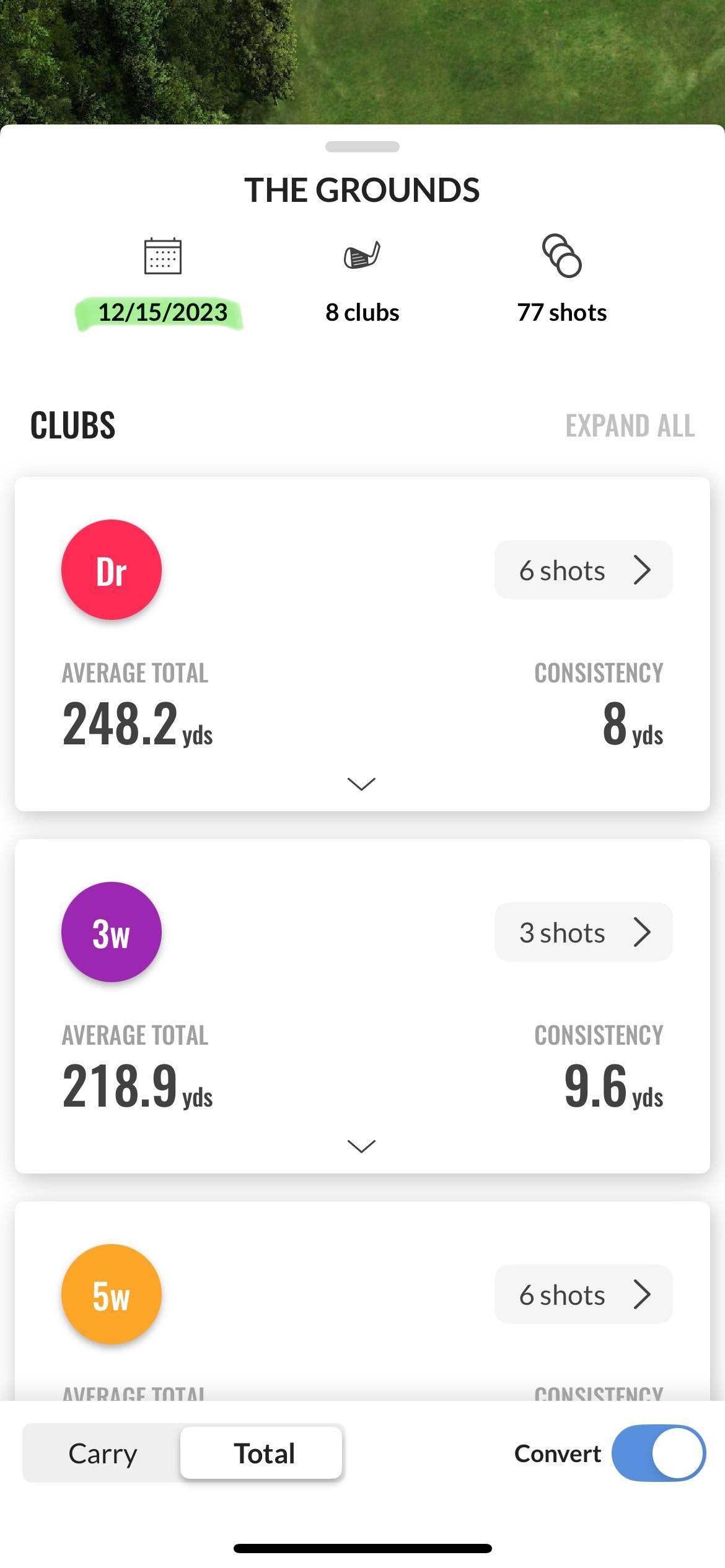Image resolution: width=725 pixels, height=1568 pixels.
Task: Expand the Driver card details chevron
Action: click(x=362, y=784)
